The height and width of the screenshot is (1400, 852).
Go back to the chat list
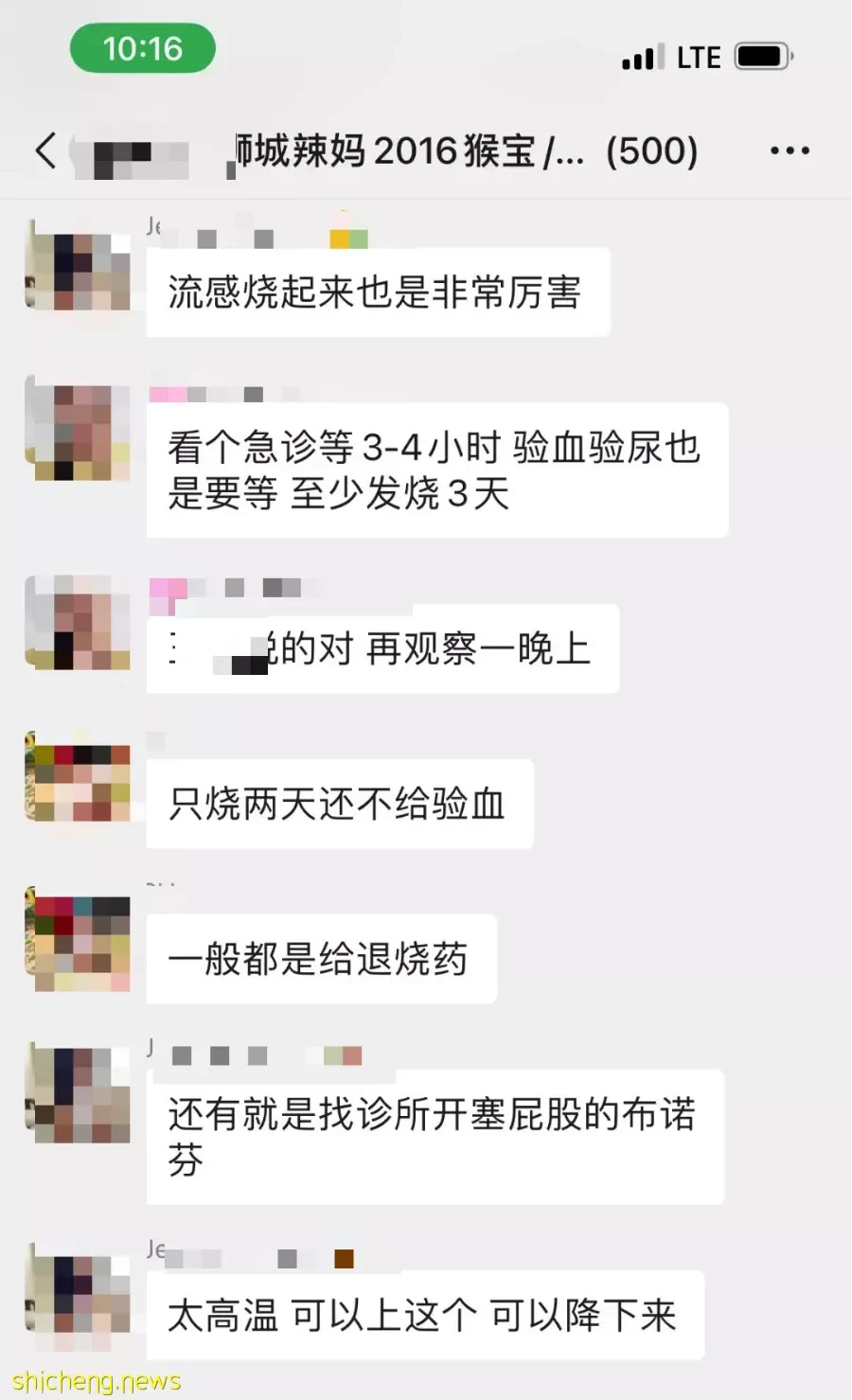[x=45, y=151]
